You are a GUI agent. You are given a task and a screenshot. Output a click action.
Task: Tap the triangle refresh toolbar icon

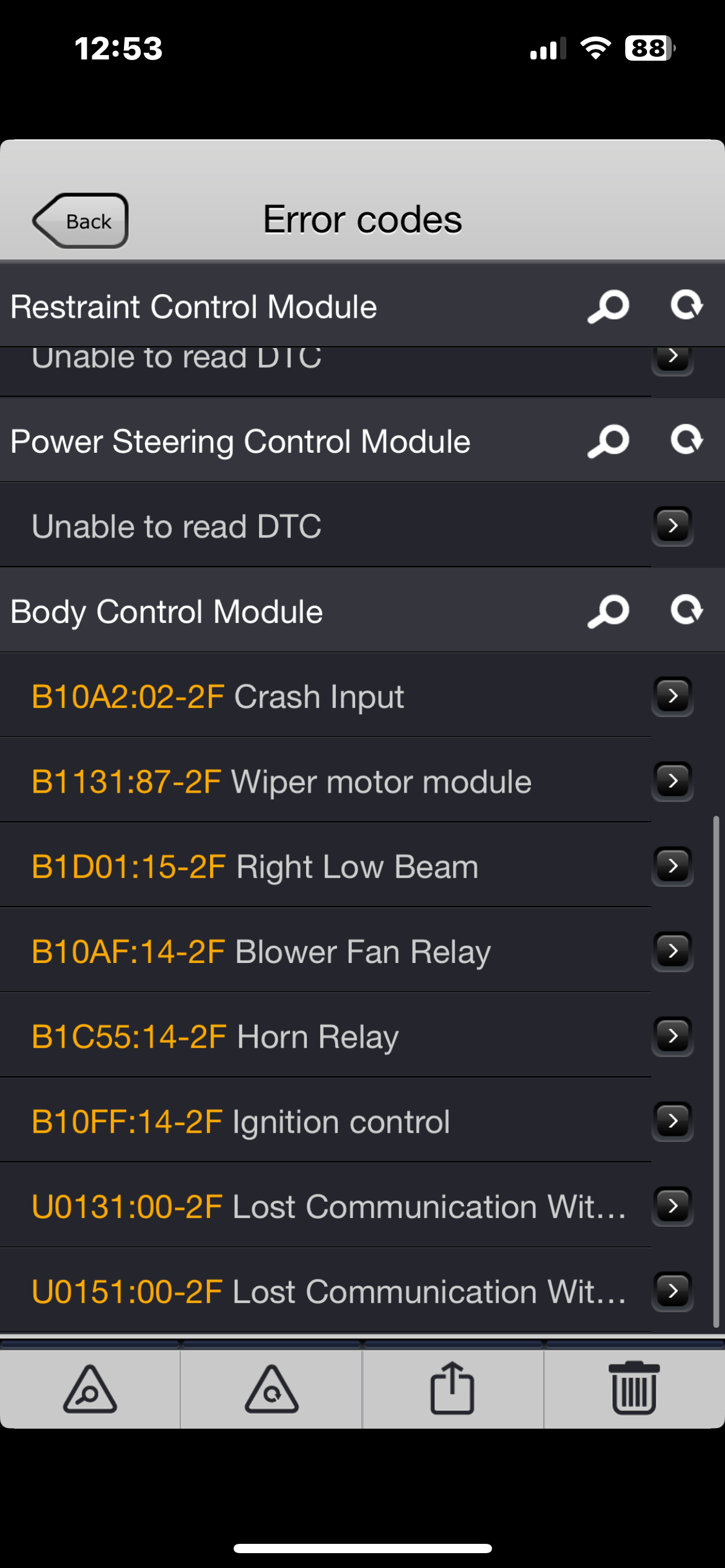pos(271,1390)
